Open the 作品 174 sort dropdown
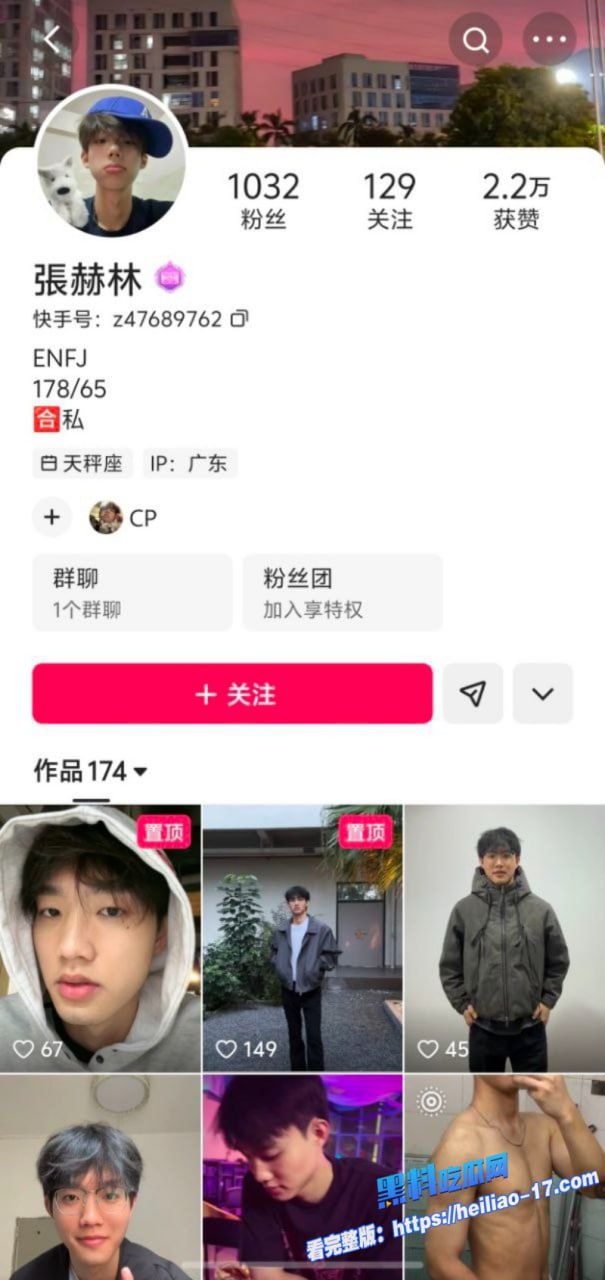The width and height of the screenshot is (605, 1280). [91, 771]
